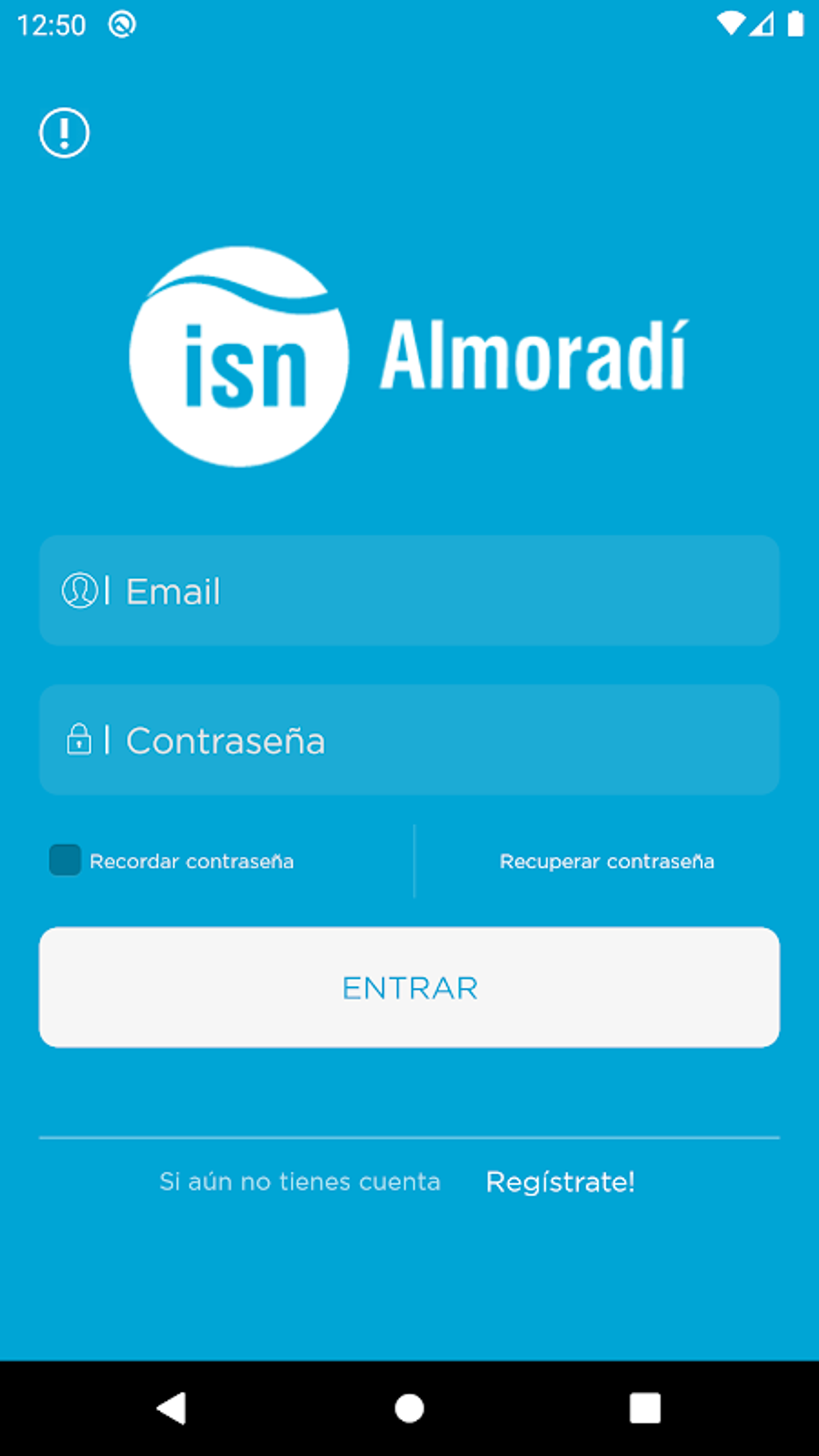Check the Recordar contraseña box
The width and height of the screenshot is (819, 1456).
pos(65,860)
